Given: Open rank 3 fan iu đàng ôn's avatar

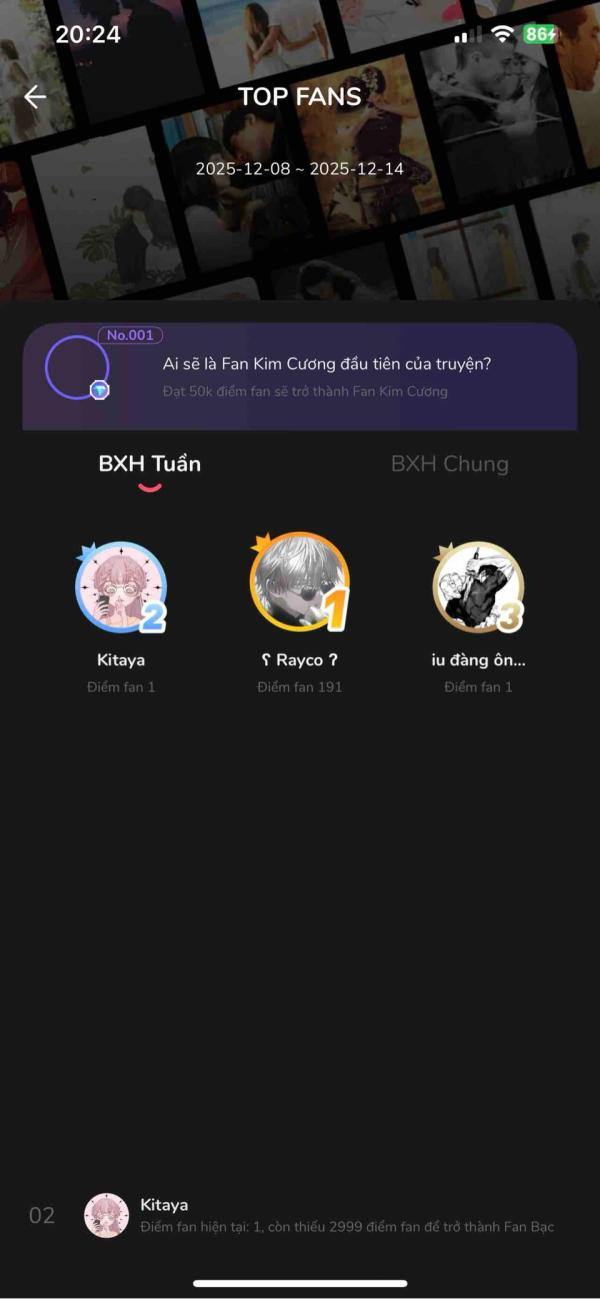Looking at the screenshot, I should pos(478,588).
